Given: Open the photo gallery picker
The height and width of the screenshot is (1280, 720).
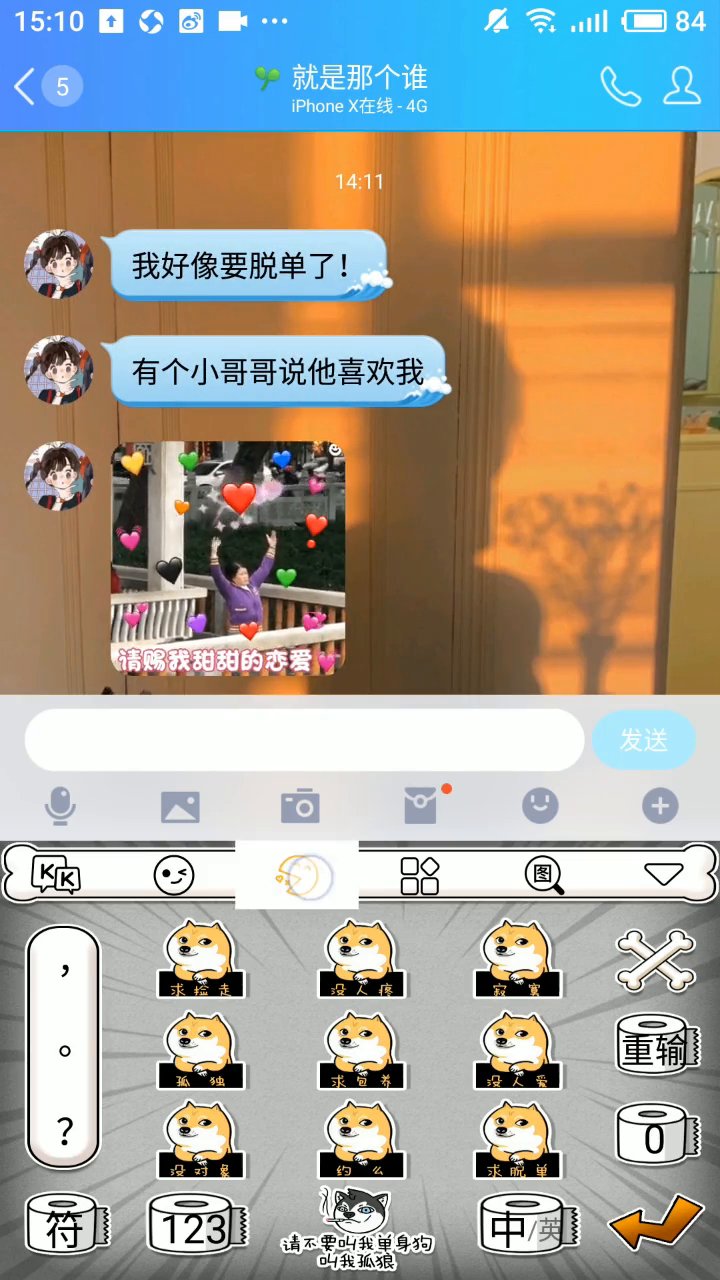Looking at the screenshot, I should [x=180, y=806].
